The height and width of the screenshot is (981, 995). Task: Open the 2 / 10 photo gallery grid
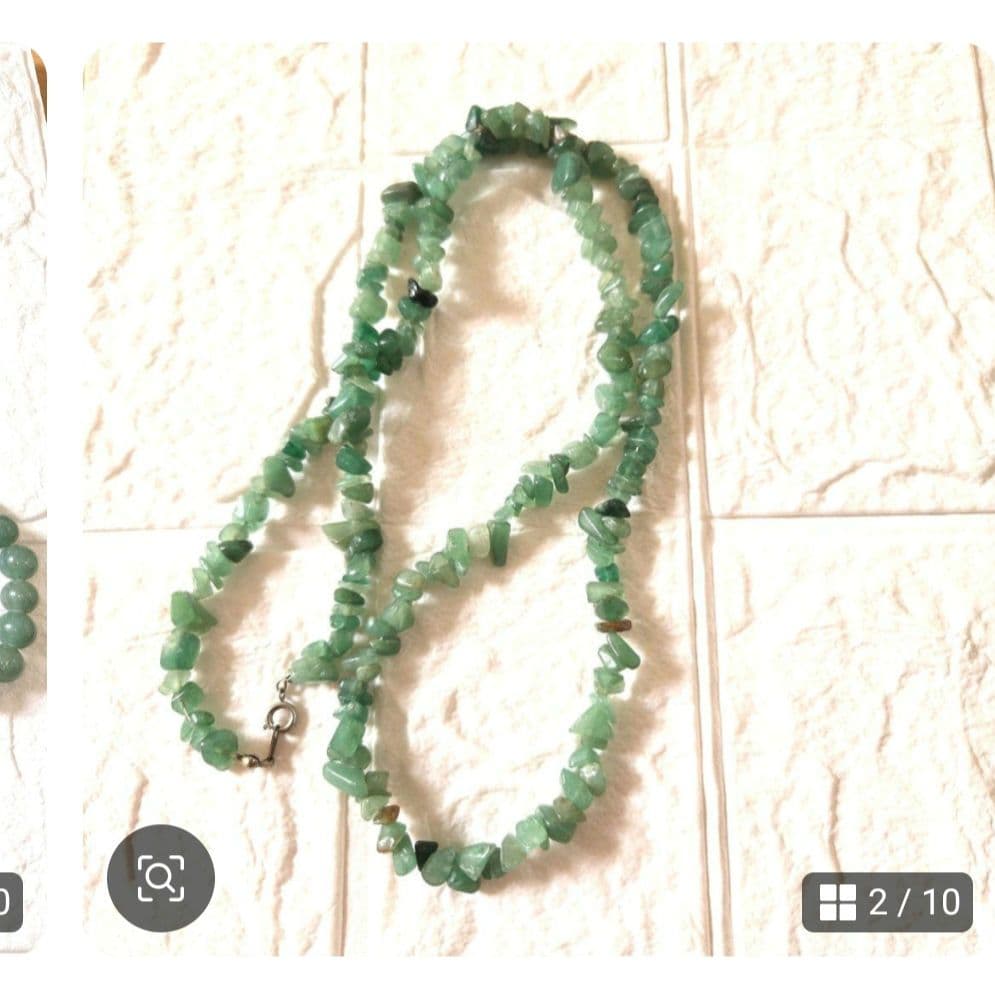point(887,902)
